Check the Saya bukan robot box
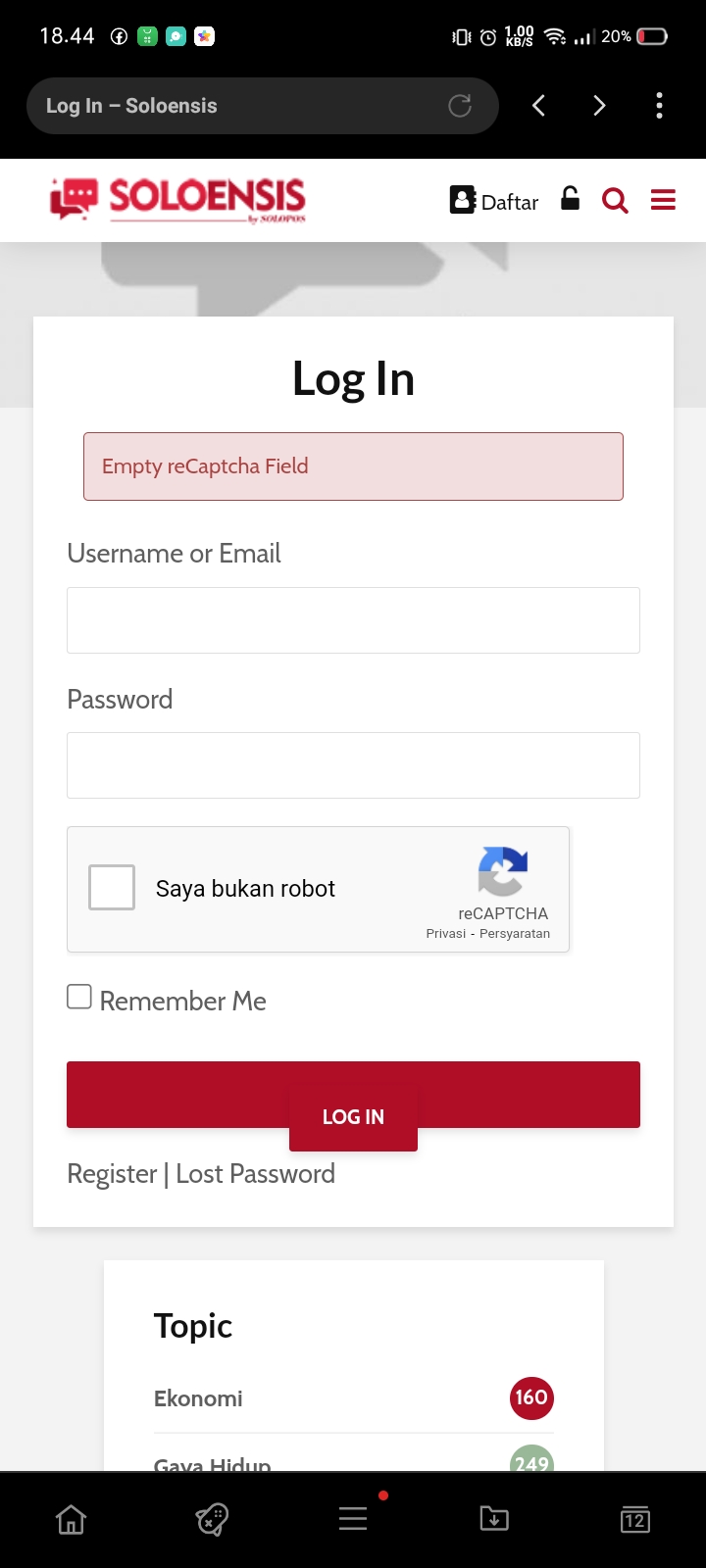The width and height of the screenshot is (706, 1568). pyautogui.click(x=112, y=888)
